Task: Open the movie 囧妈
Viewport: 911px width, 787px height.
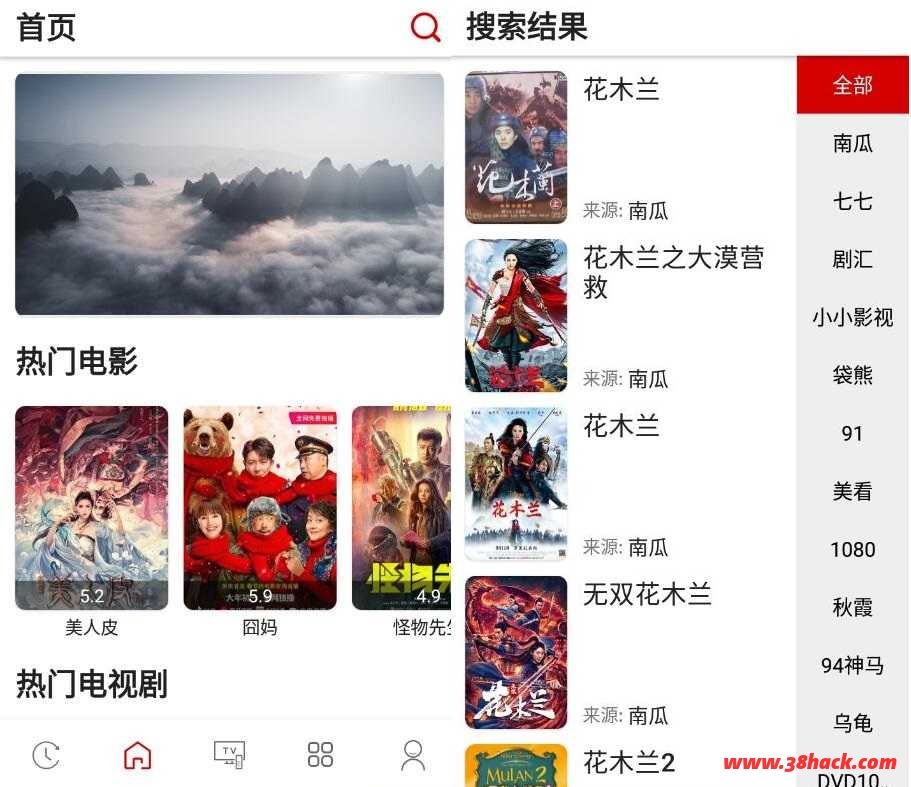Action: [260, 508]
